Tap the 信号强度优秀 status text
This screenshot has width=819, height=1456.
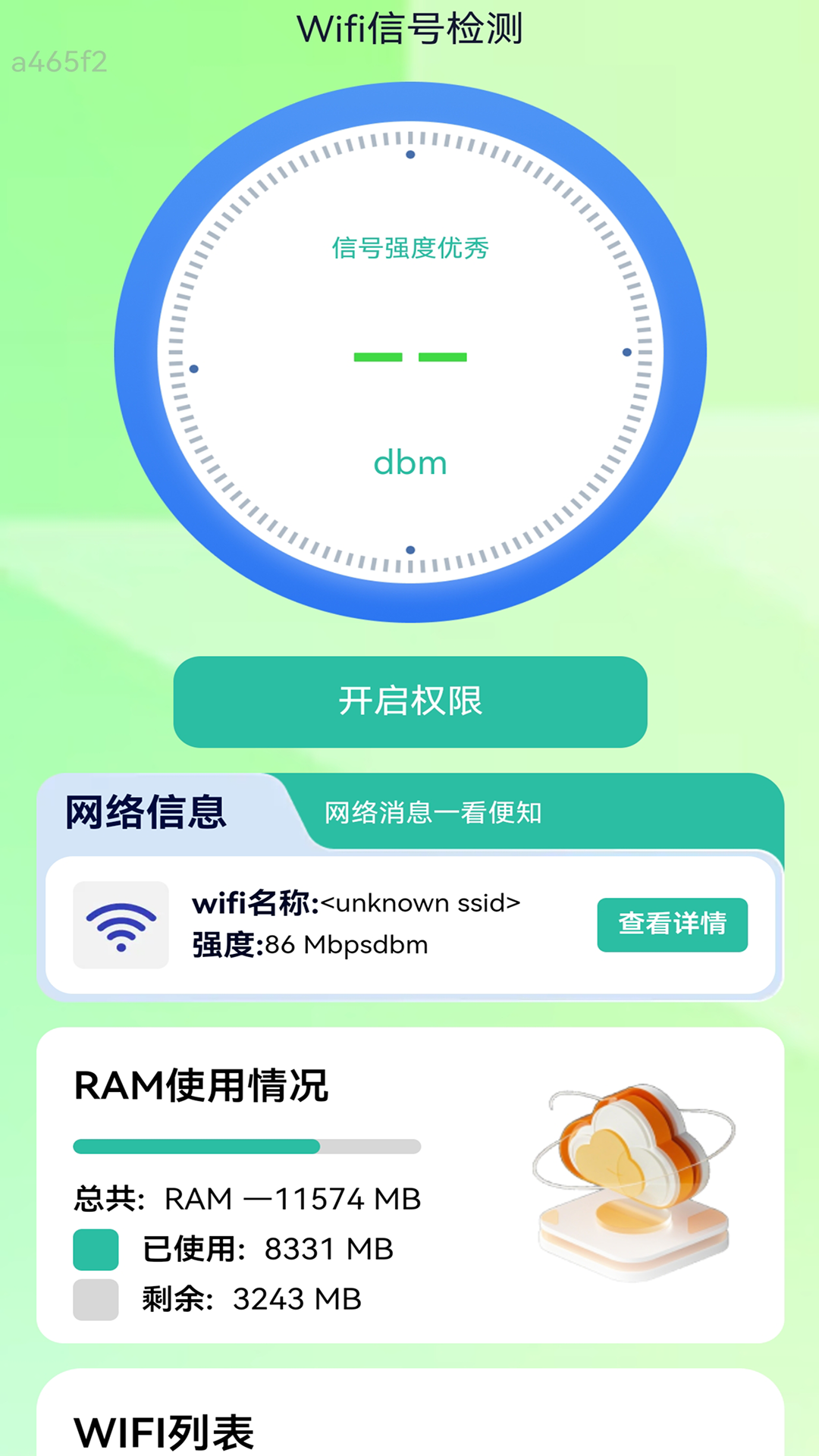click(x=410, y=246)
